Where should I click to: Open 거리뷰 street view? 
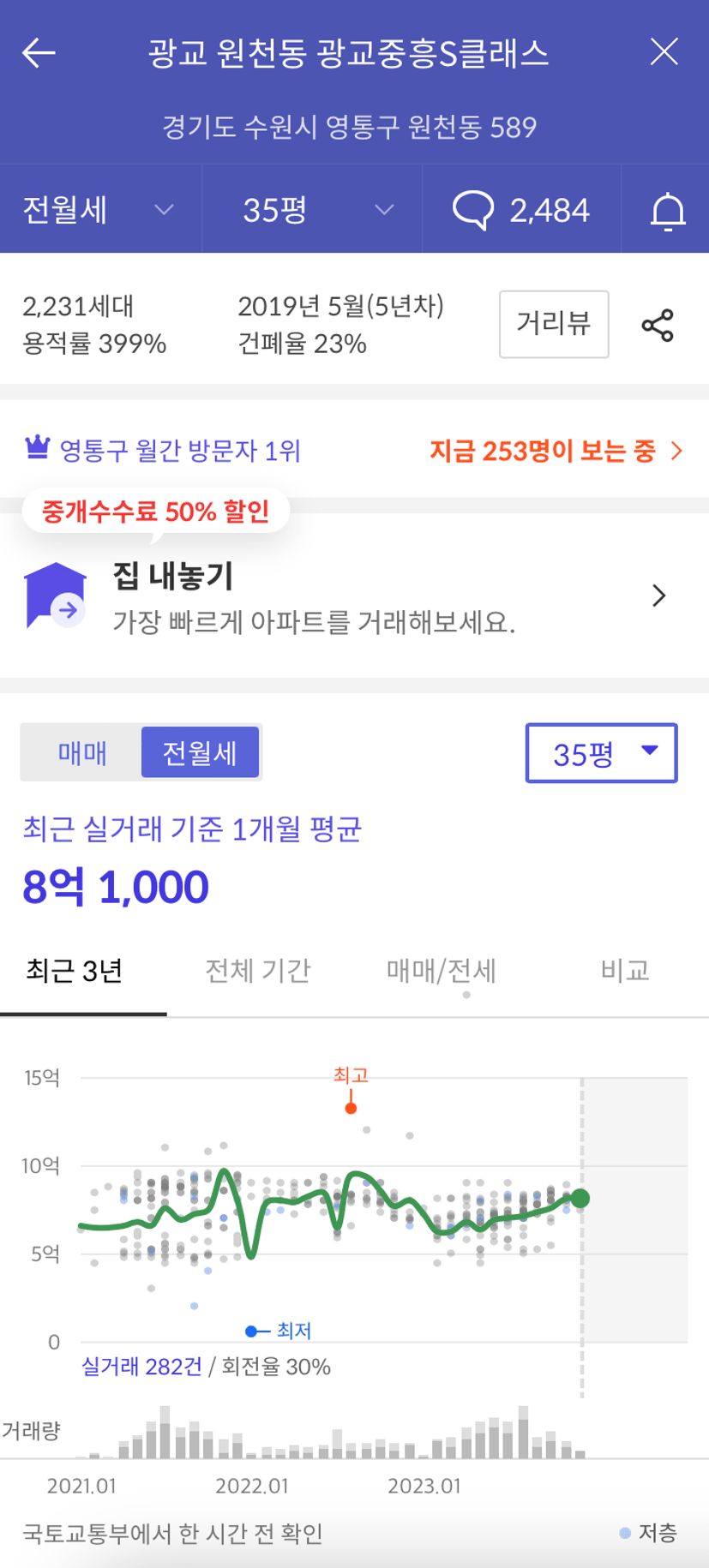(554, 324)
